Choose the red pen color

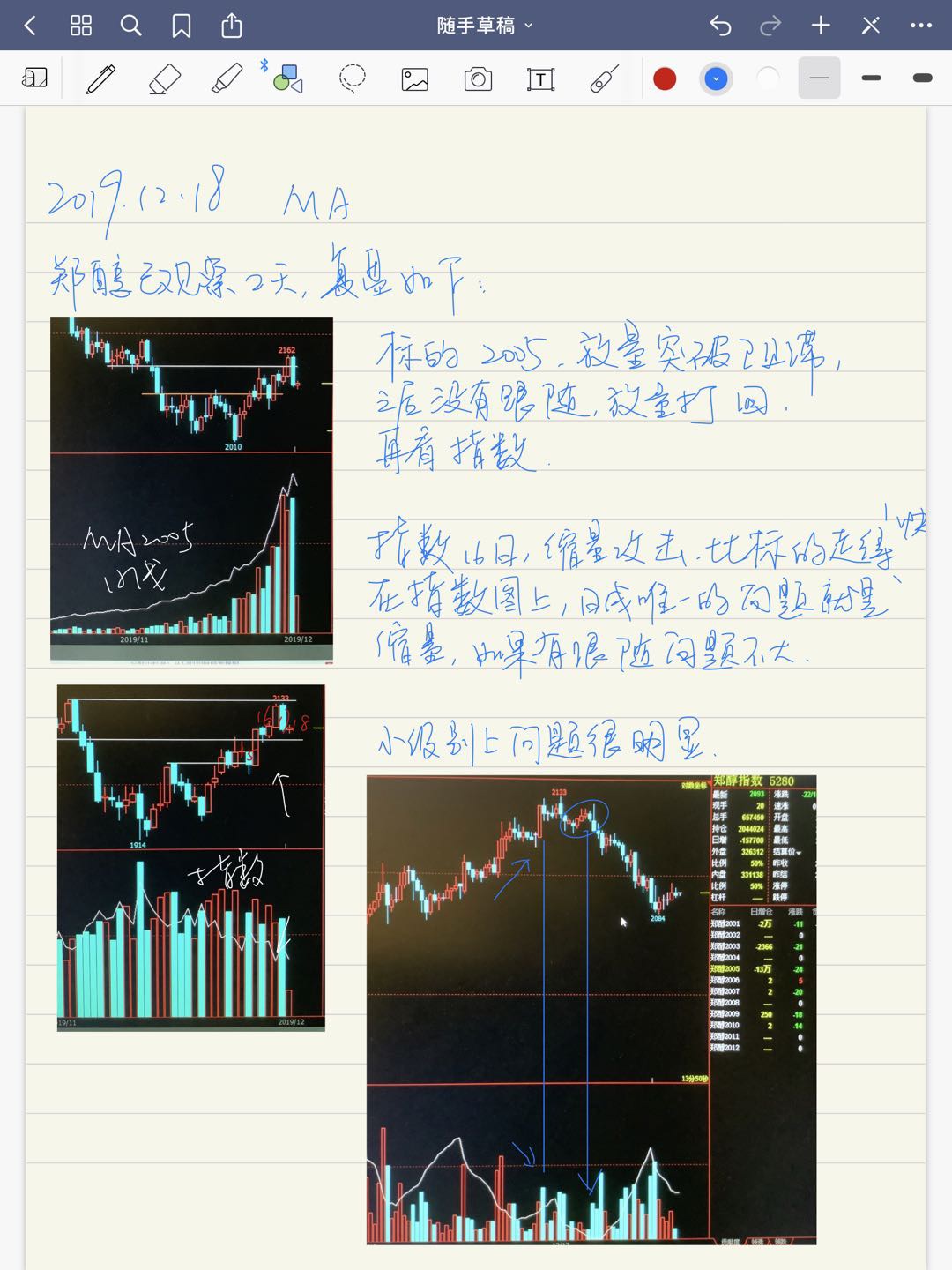point(665,78)
